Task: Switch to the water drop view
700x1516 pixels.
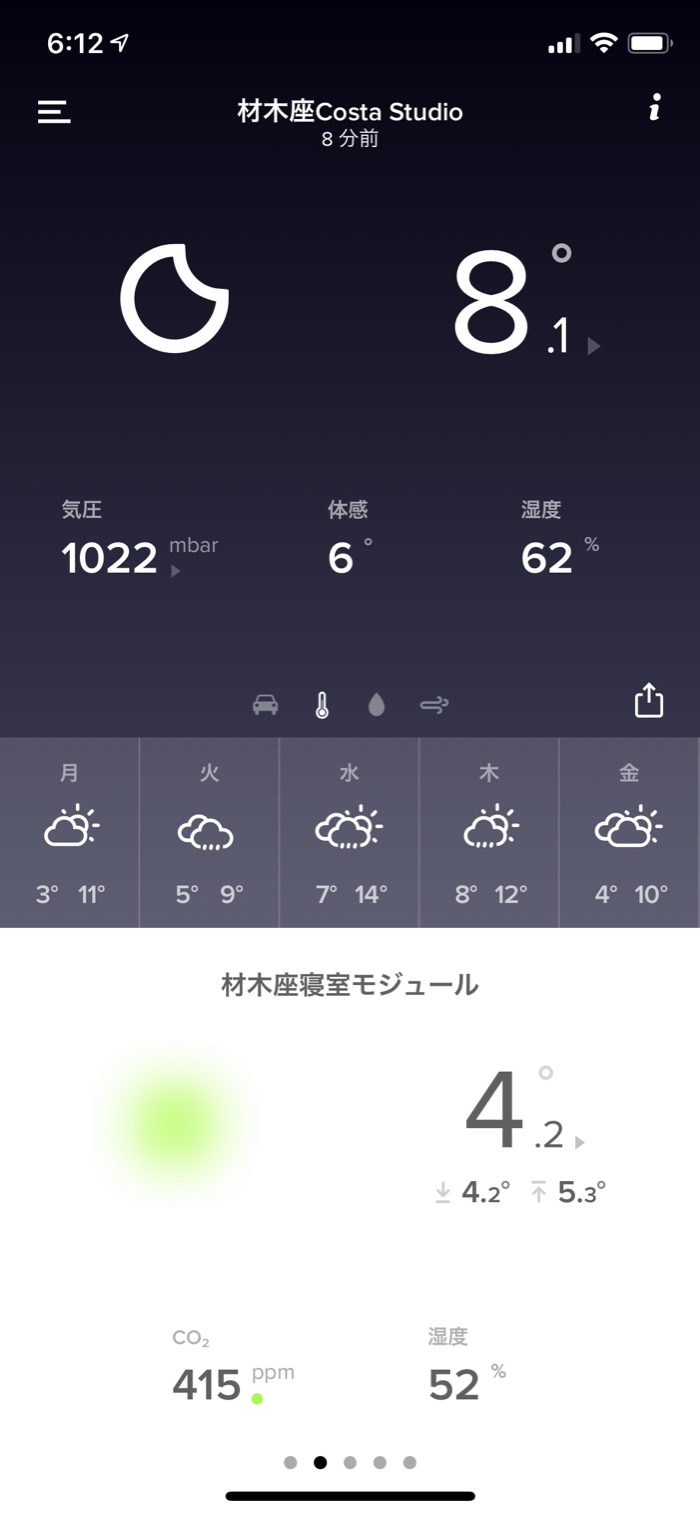Action: pos(376,705)
